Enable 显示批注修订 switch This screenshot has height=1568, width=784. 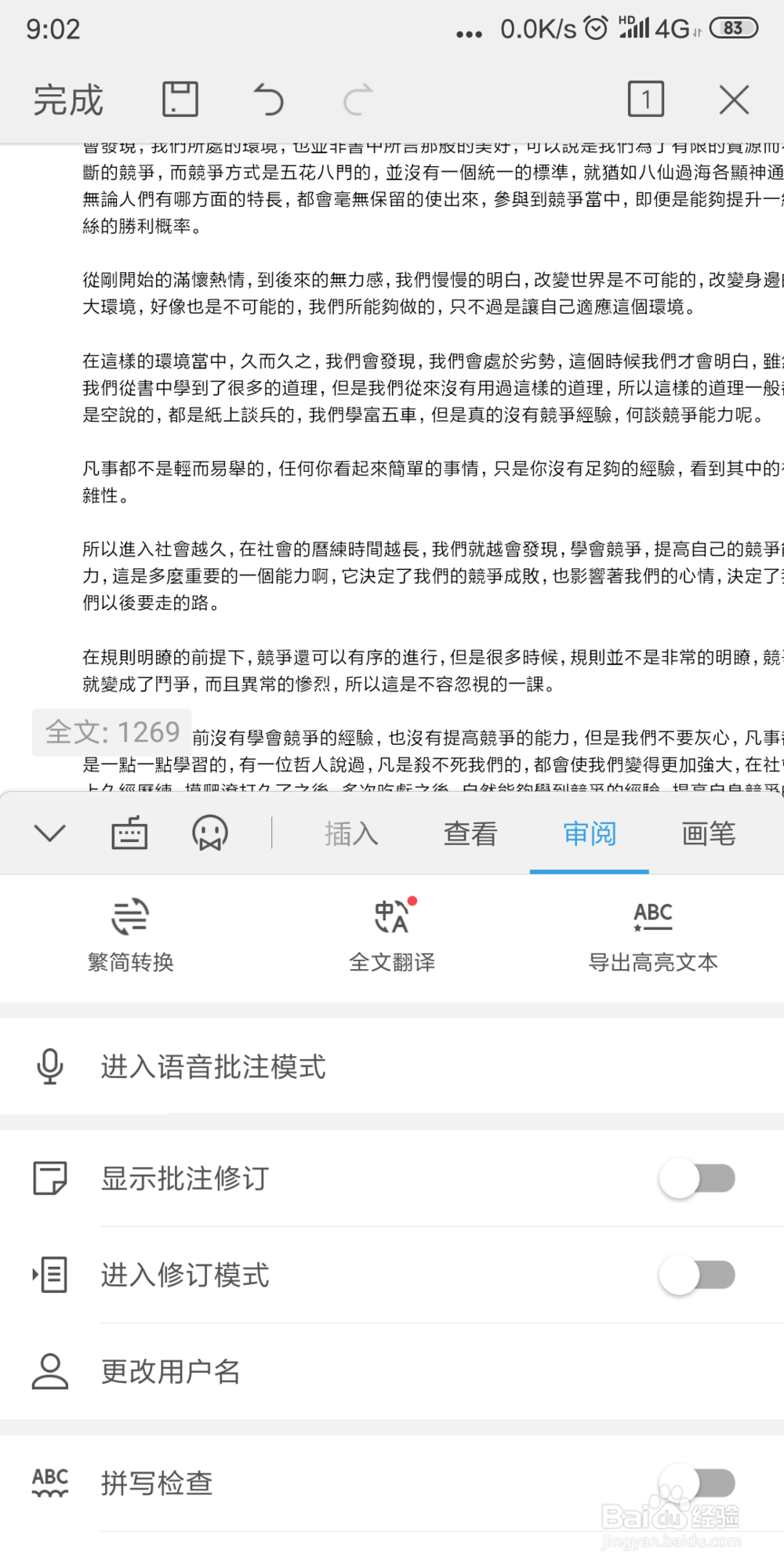[x=697, y=1178]
